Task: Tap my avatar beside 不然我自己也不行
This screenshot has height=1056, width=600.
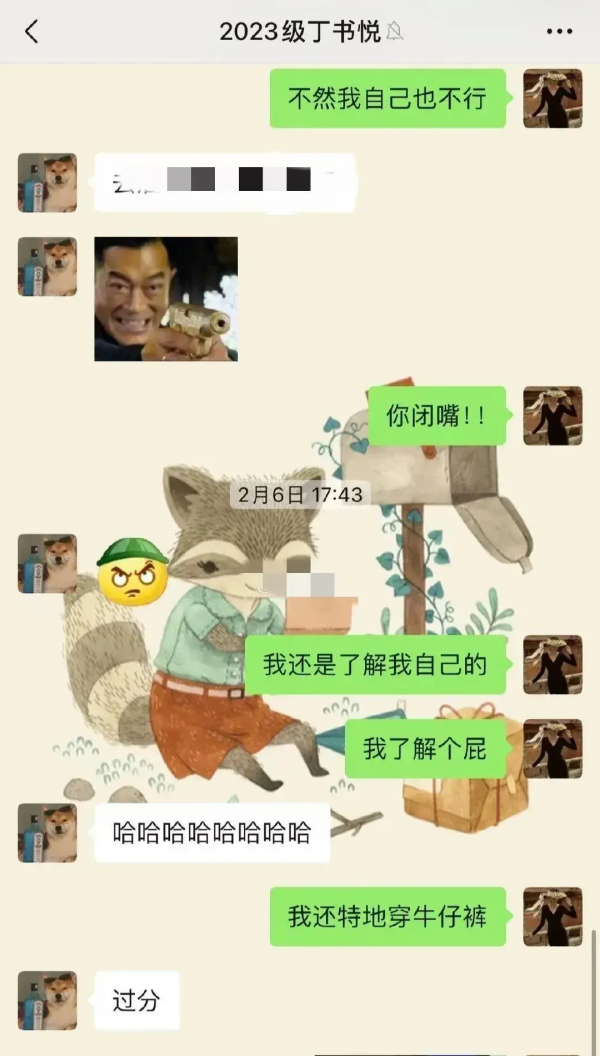Action: tap(552, 98)
